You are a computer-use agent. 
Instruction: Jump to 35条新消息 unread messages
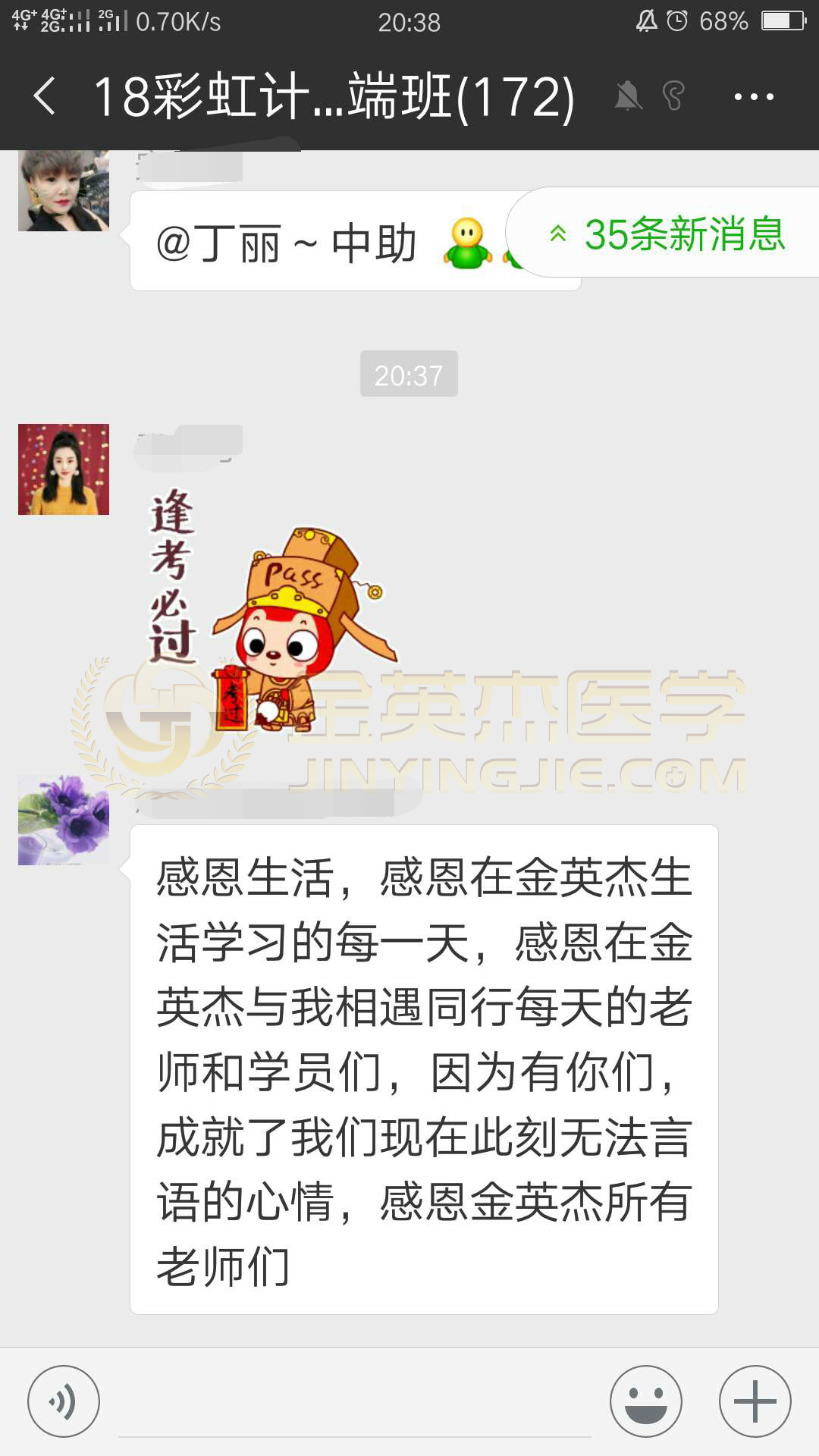[667, 233]
